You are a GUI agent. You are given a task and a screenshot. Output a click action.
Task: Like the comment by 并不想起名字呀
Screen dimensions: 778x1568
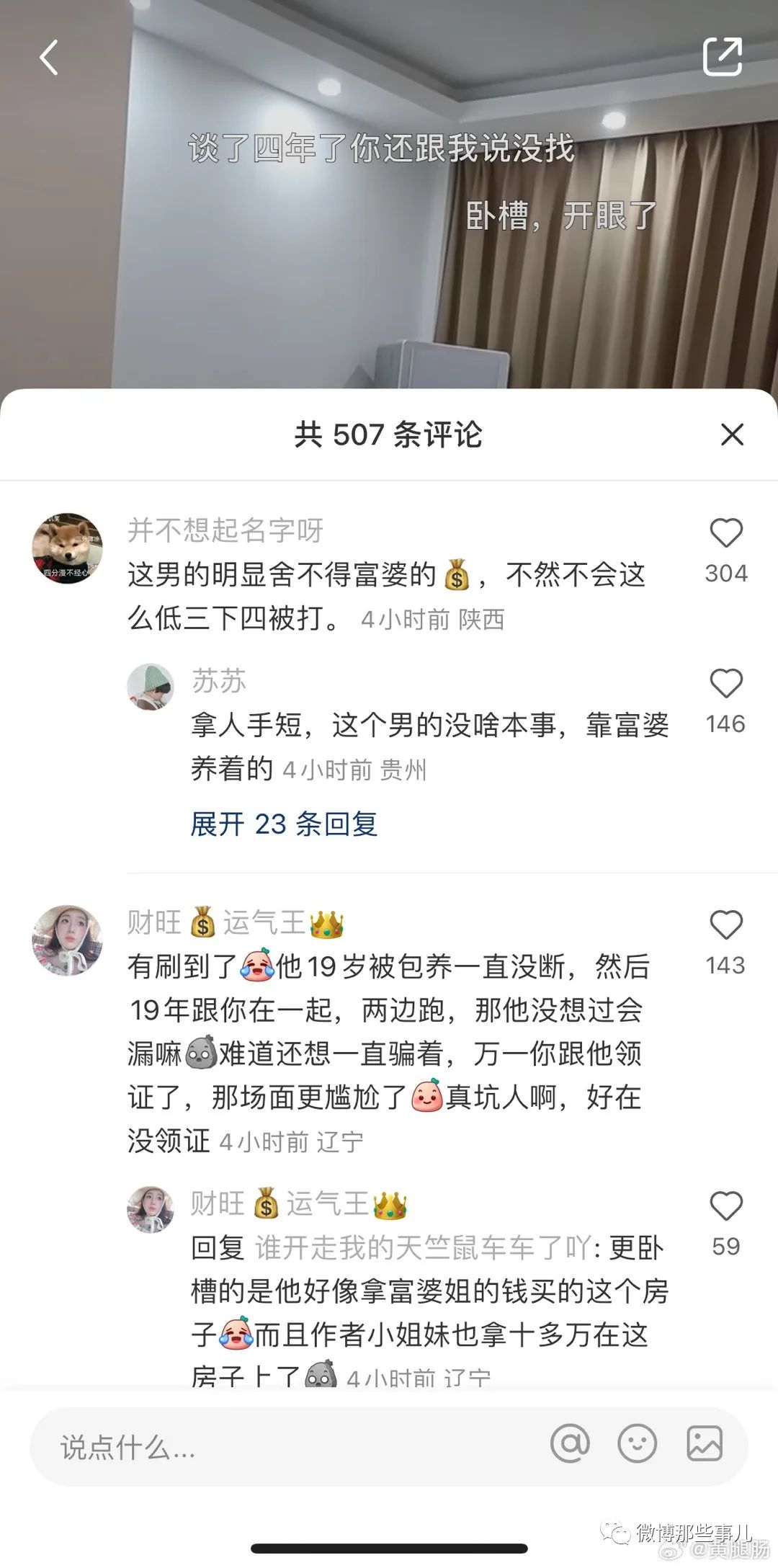[726, 533]
